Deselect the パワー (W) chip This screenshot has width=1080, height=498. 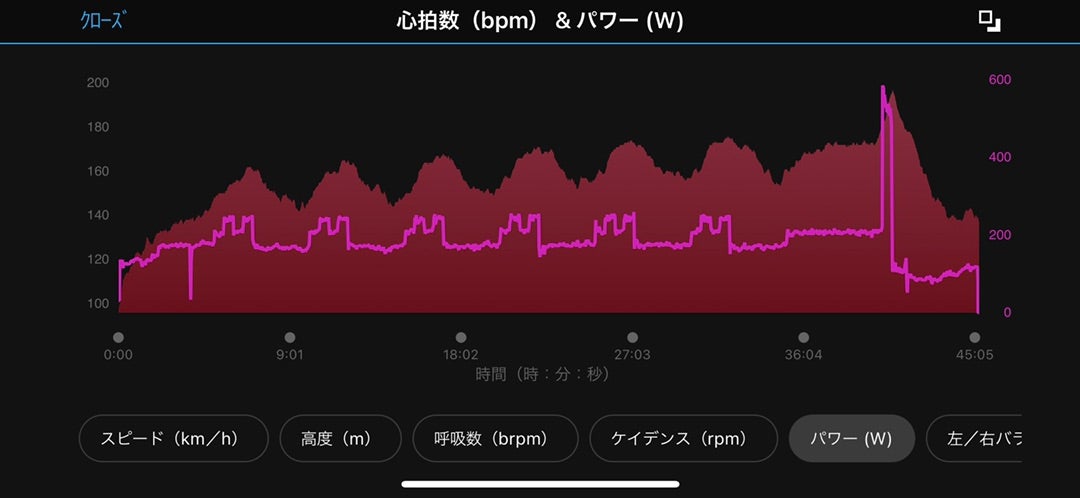(851, 438)
